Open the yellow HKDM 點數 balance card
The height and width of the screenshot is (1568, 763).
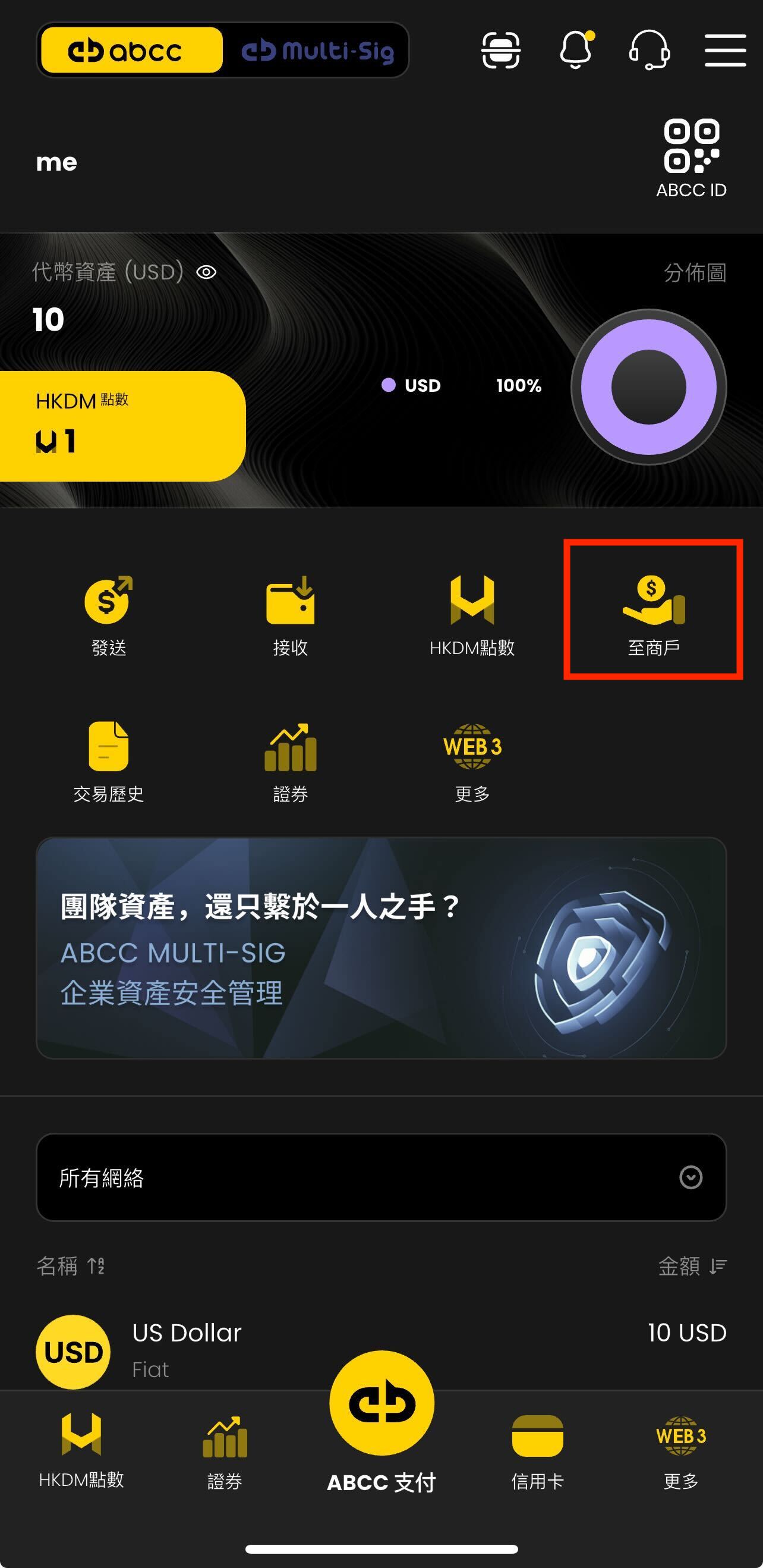tap(122, 426)
